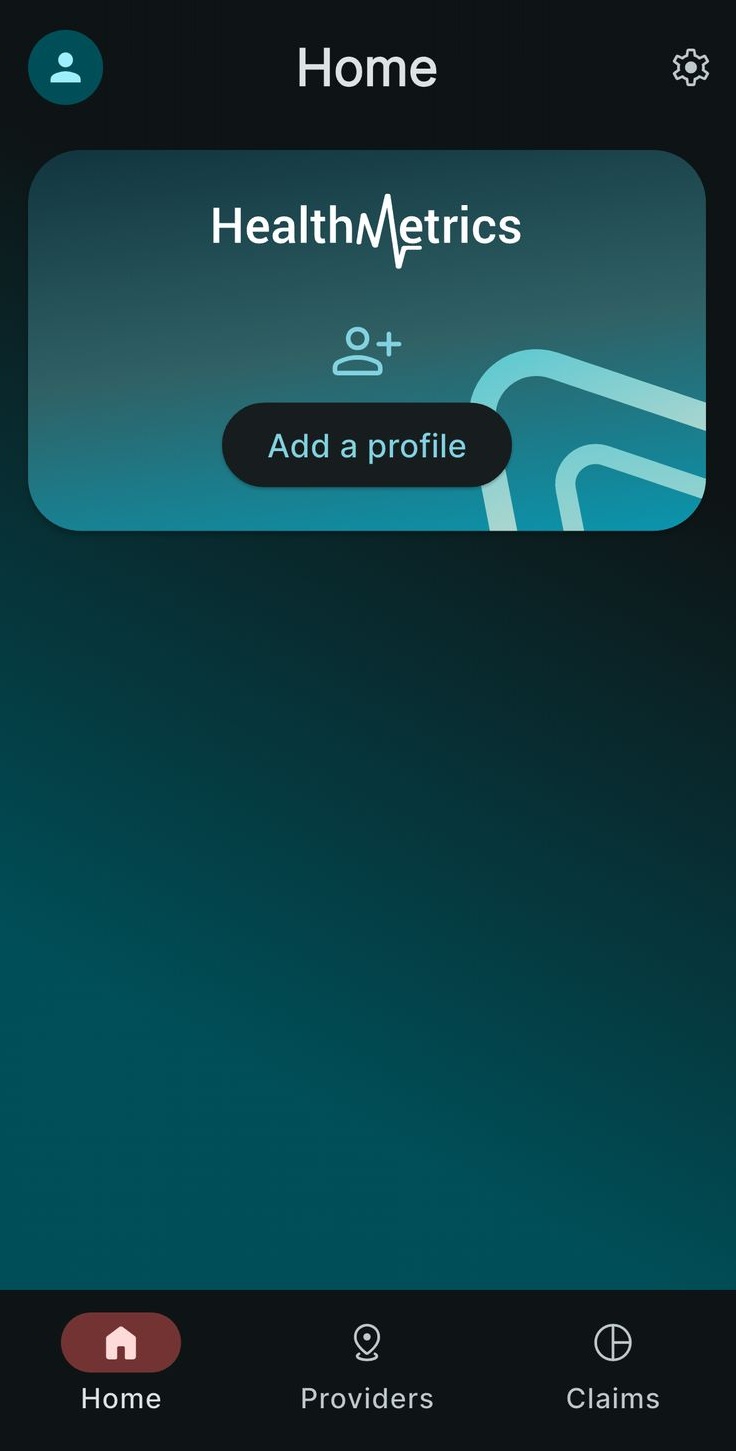Click the add-person icon on the card
Screen dimensions: 736x1451
[366, 350]
